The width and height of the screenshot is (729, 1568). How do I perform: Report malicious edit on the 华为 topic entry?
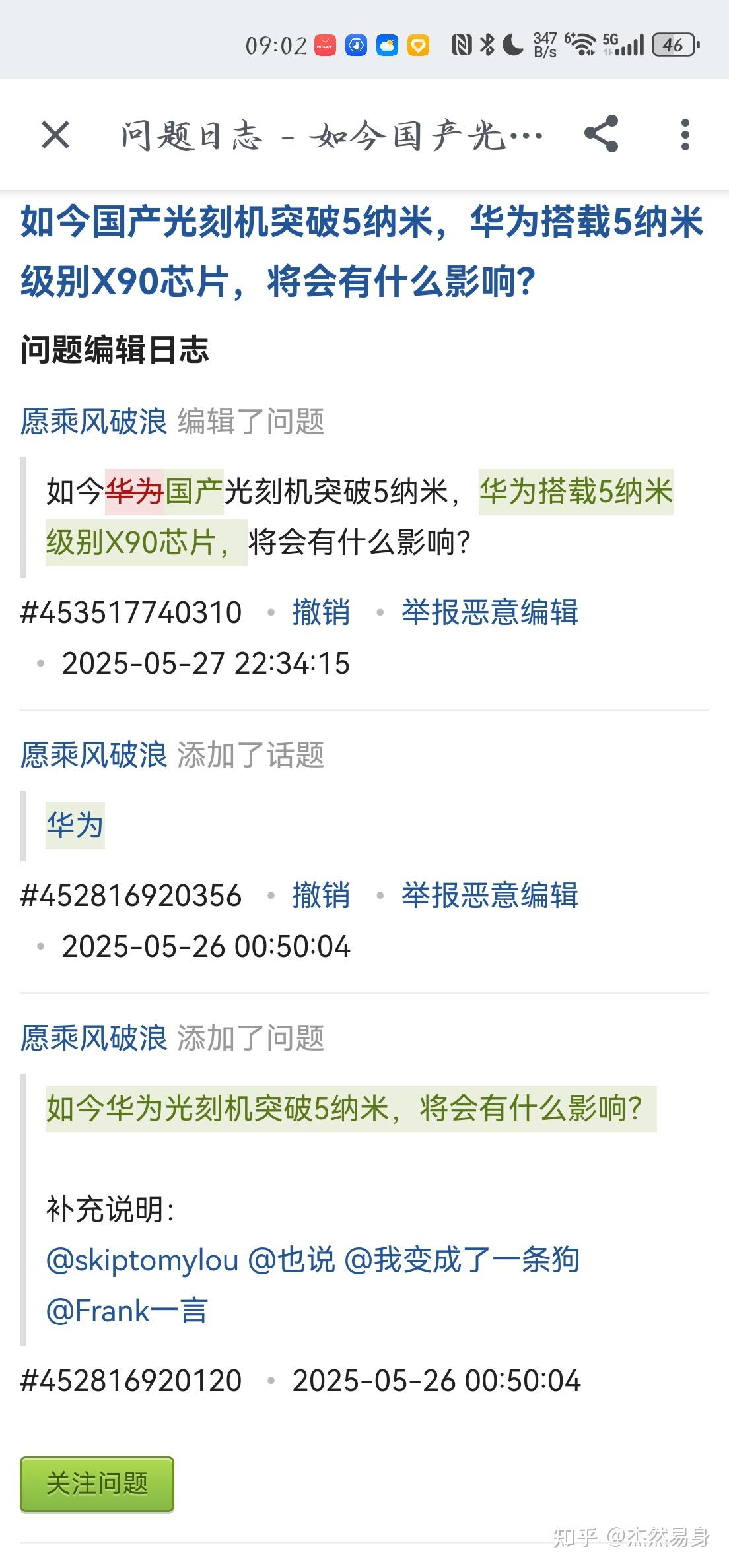tap(491, 896)
